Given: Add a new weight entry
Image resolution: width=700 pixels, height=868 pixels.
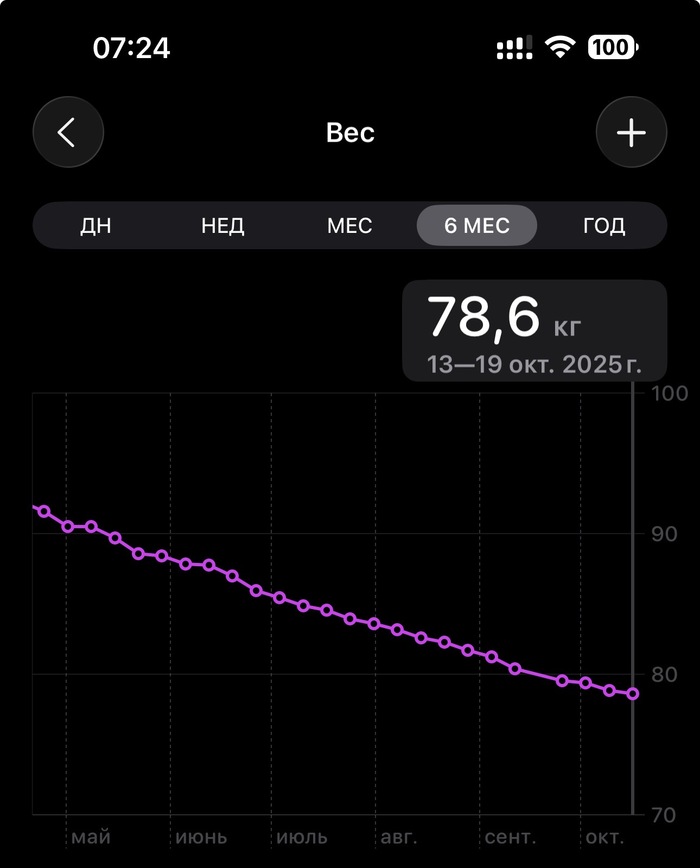Looking at the screenshot, I should click(x=631, y=132).
